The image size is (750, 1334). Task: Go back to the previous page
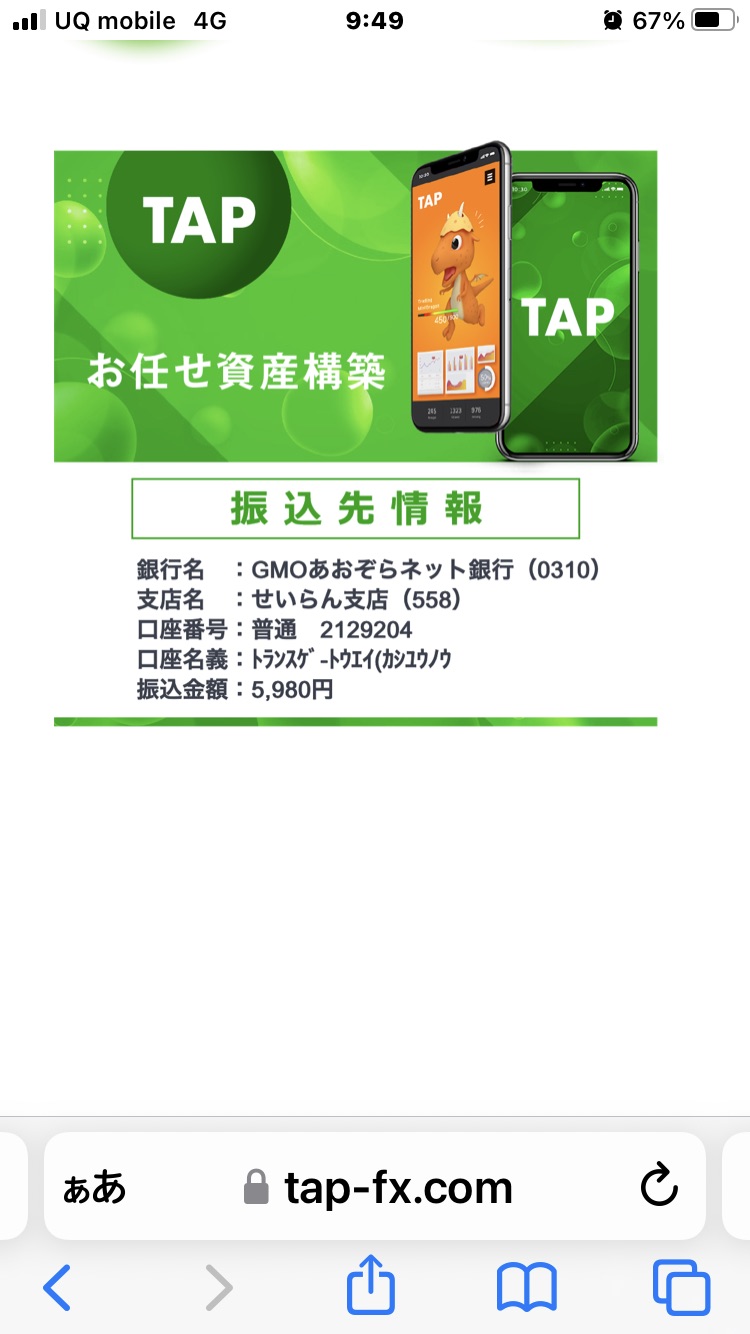coord(58,1287)
